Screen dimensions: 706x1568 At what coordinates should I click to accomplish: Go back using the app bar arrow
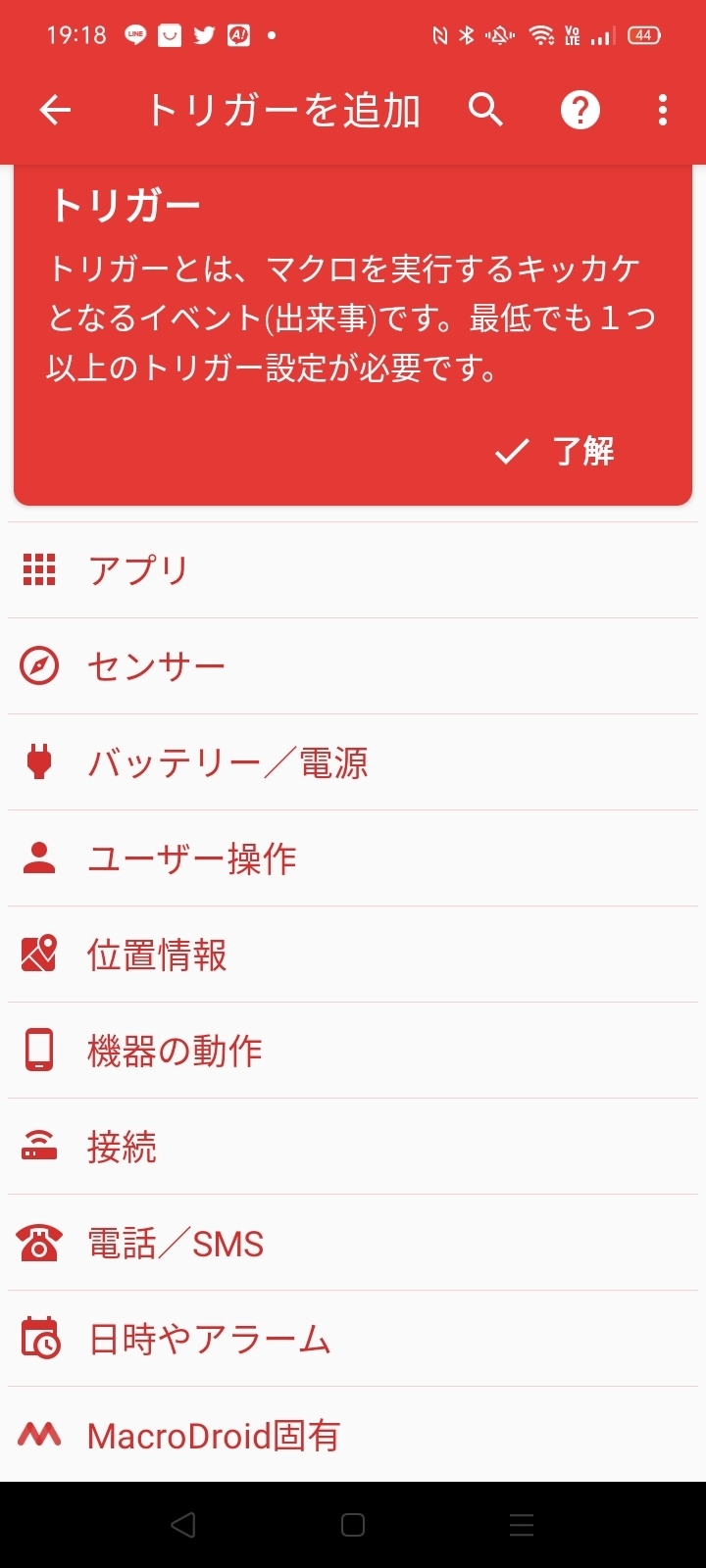[x=55, y=111]
